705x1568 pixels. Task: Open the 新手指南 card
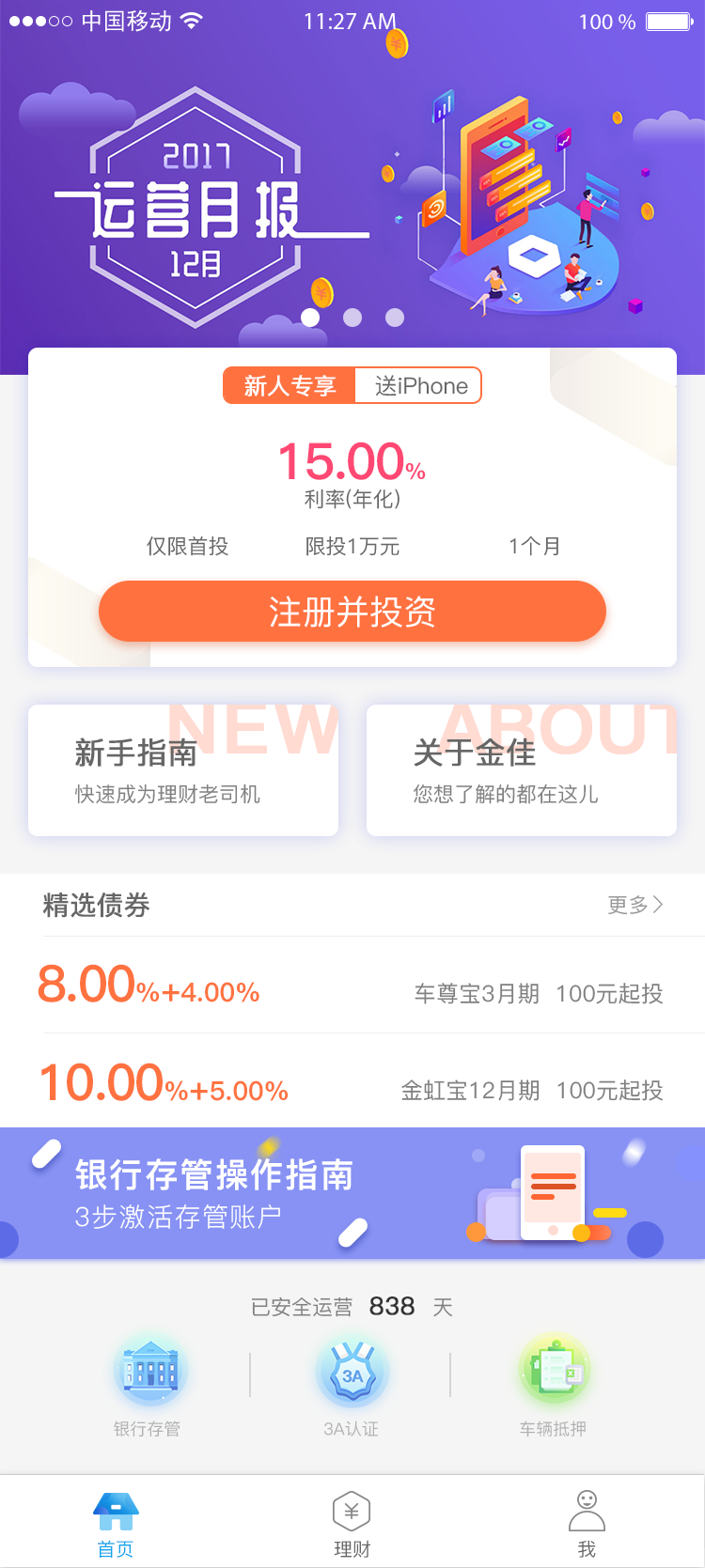[x=183, y=770]
